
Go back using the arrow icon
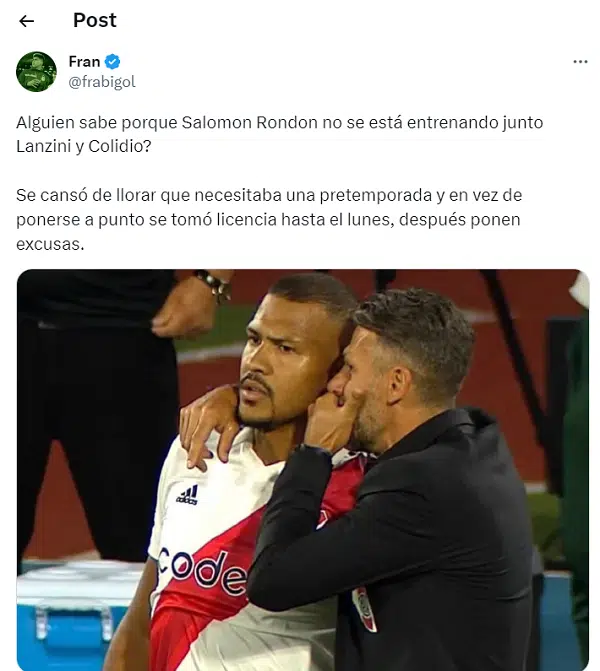pyautogui.click(x=27, y=21)
